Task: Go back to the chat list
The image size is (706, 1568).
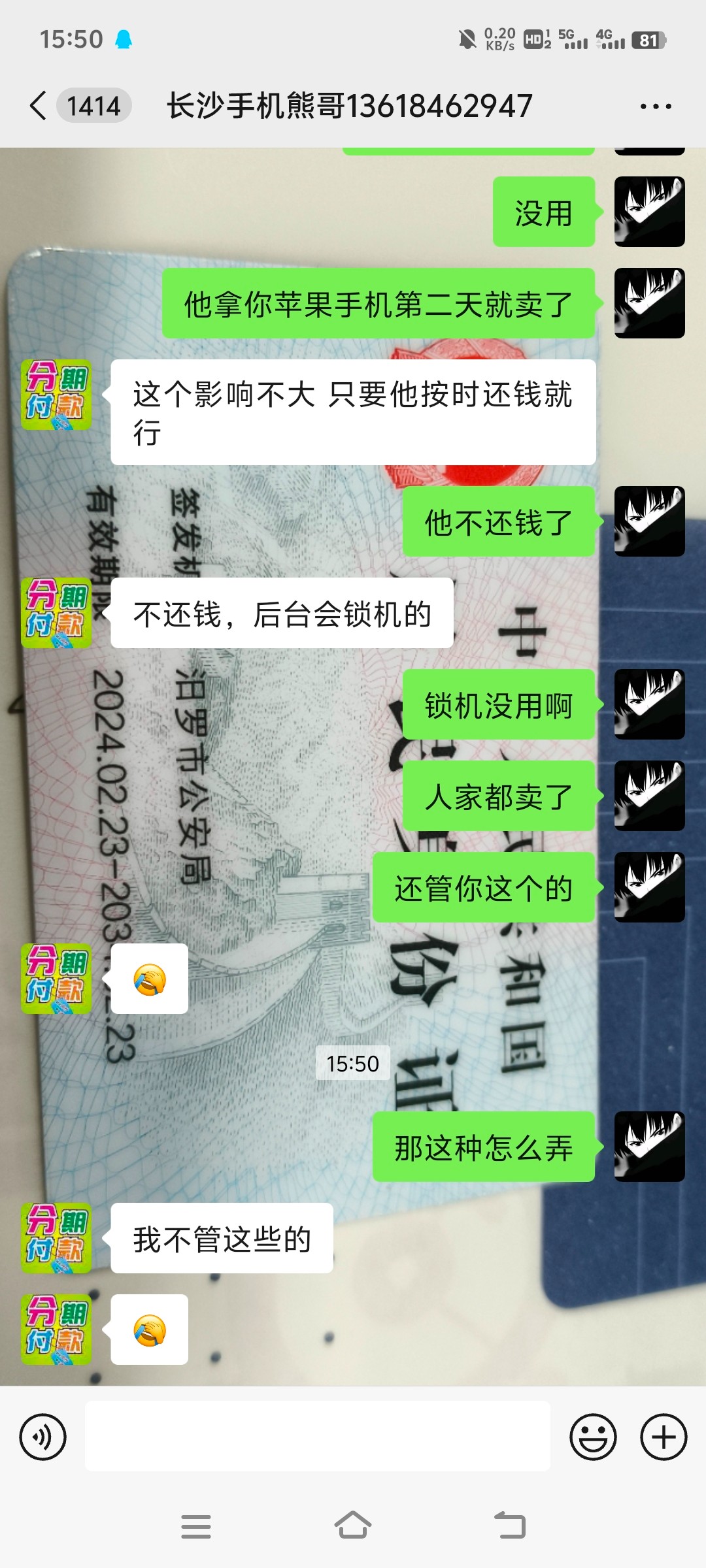Action: 39,106
